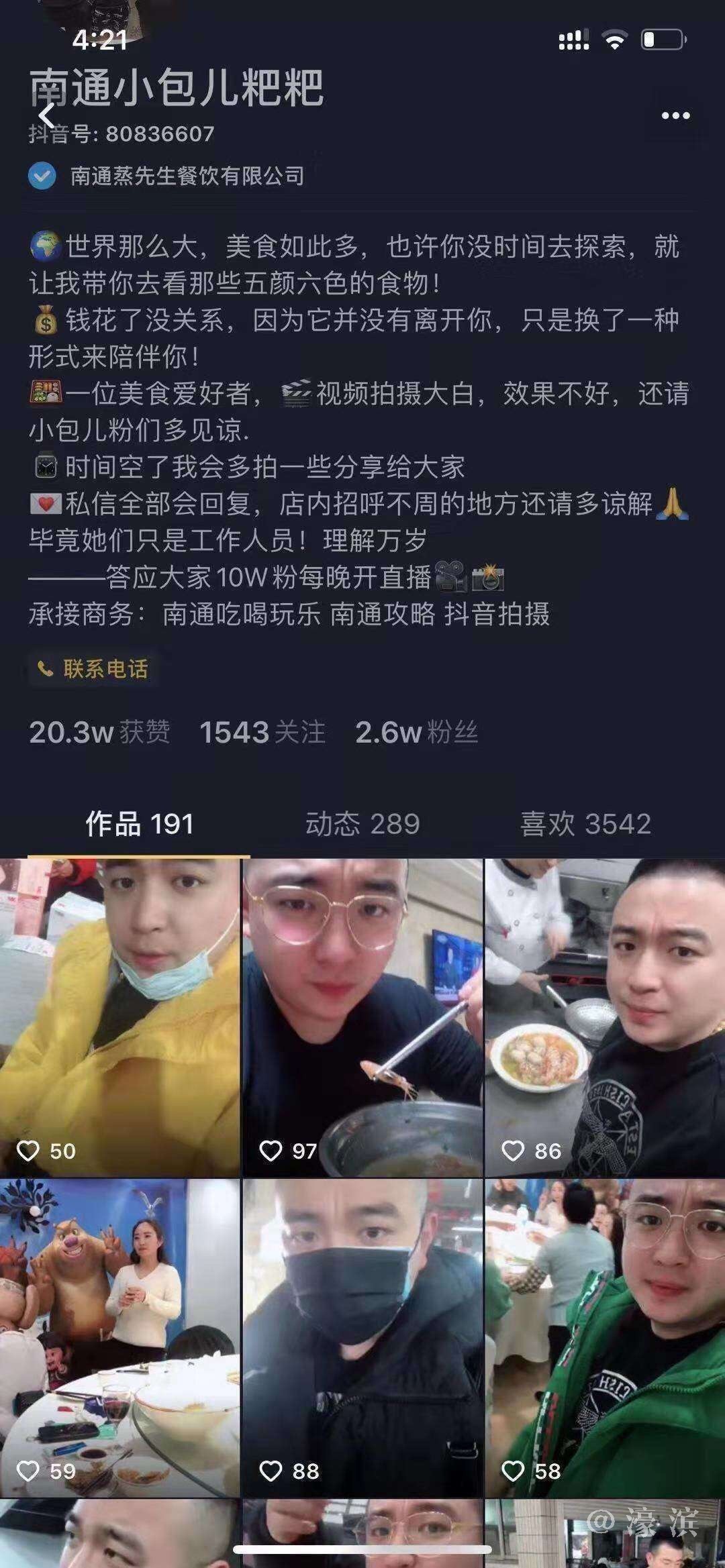
Task: View the 2.6w 粉丝 followers list
Action: coord(416,732)
